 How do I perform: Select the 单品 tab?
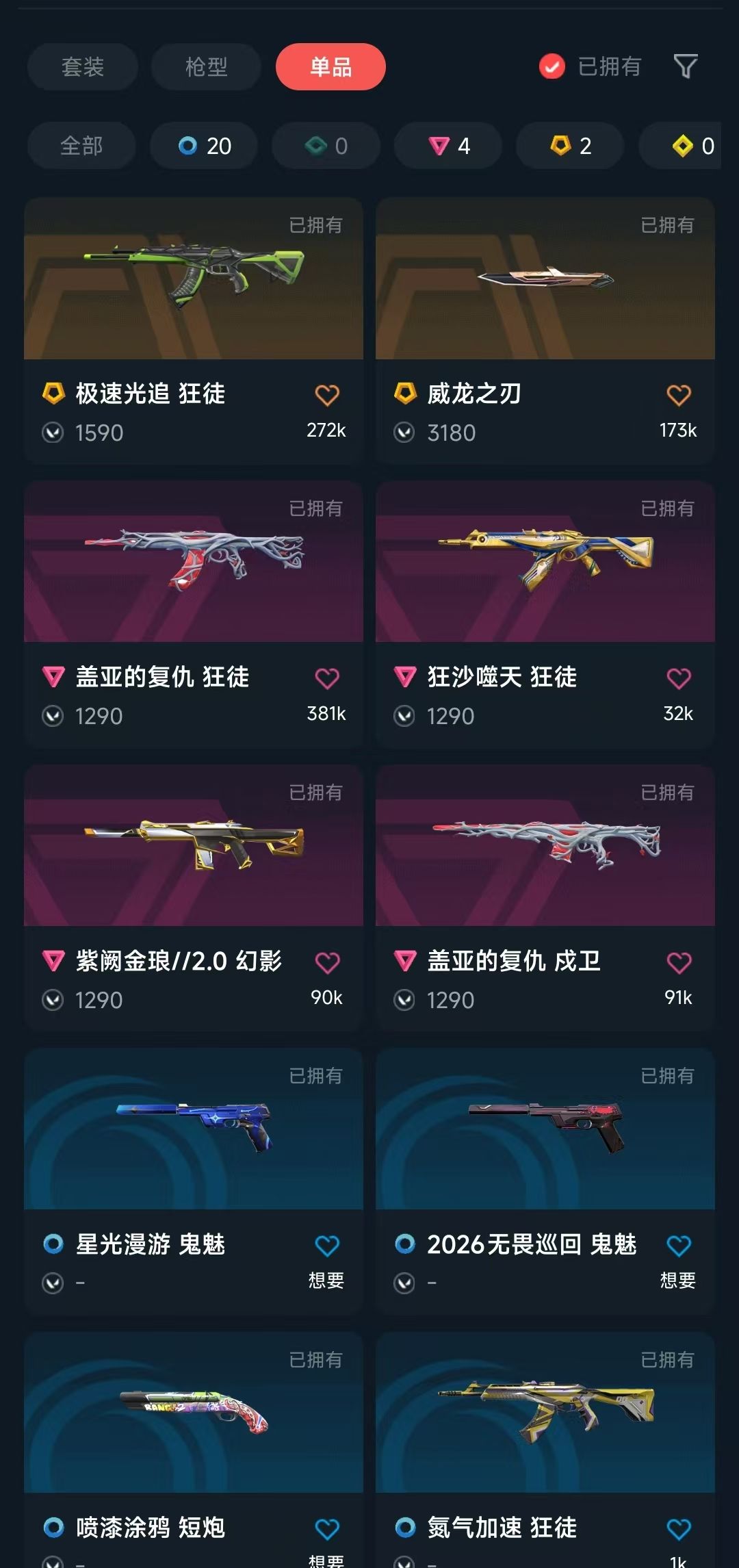click(x=330, y=66)
